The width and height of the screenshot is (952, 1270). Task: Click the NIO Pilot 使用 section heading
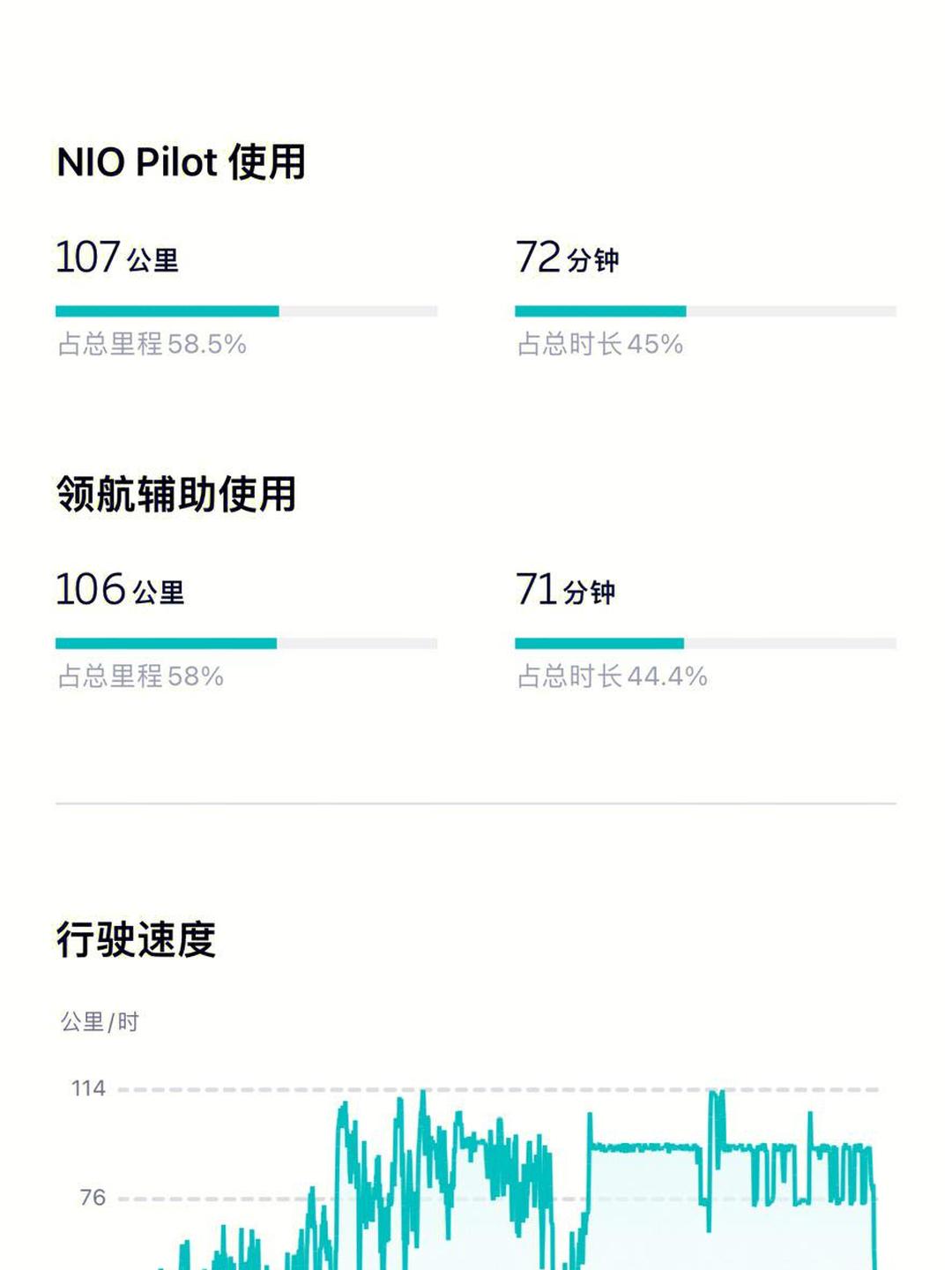tap(181, 161)
